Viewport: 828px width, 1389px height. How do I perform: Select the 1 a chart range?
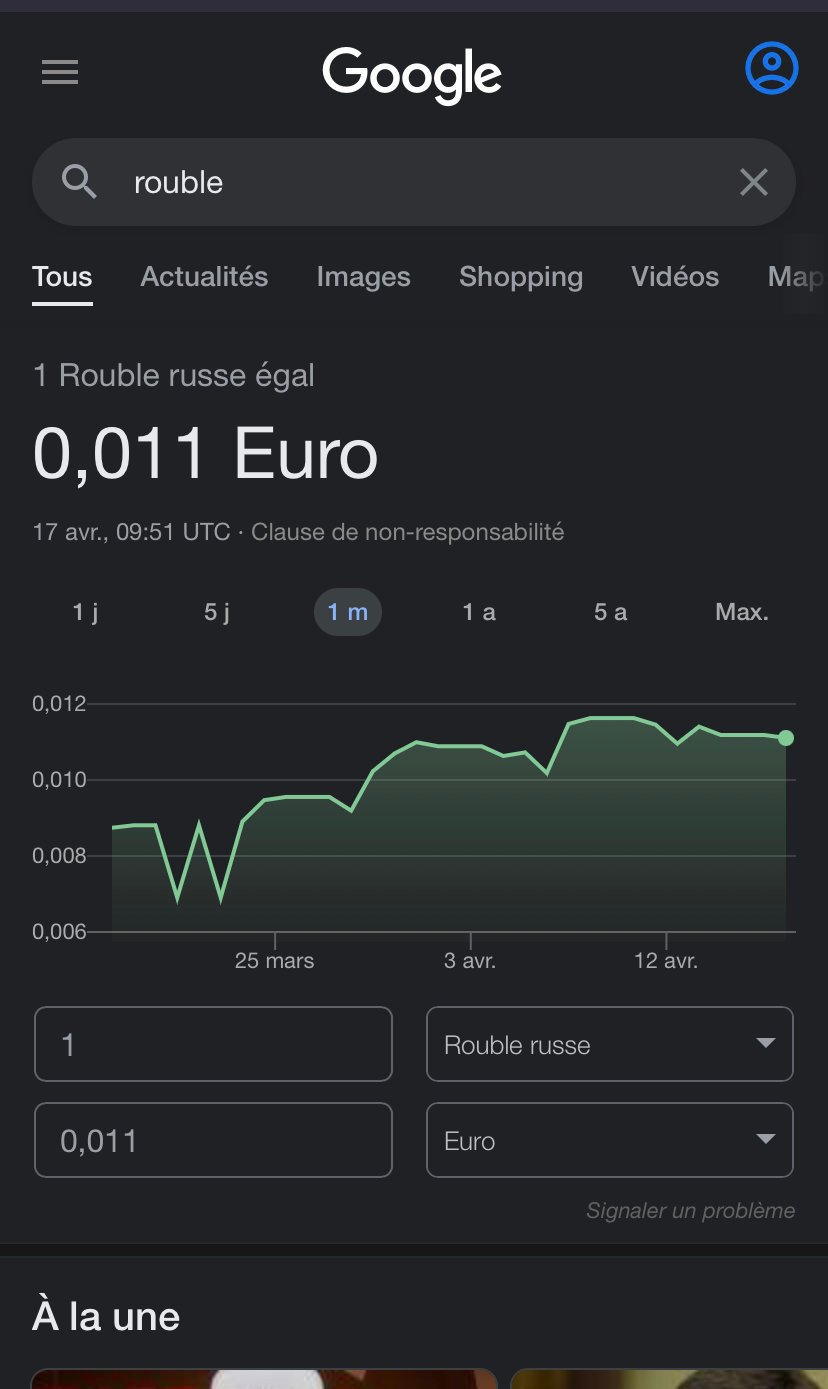point(479,612)
